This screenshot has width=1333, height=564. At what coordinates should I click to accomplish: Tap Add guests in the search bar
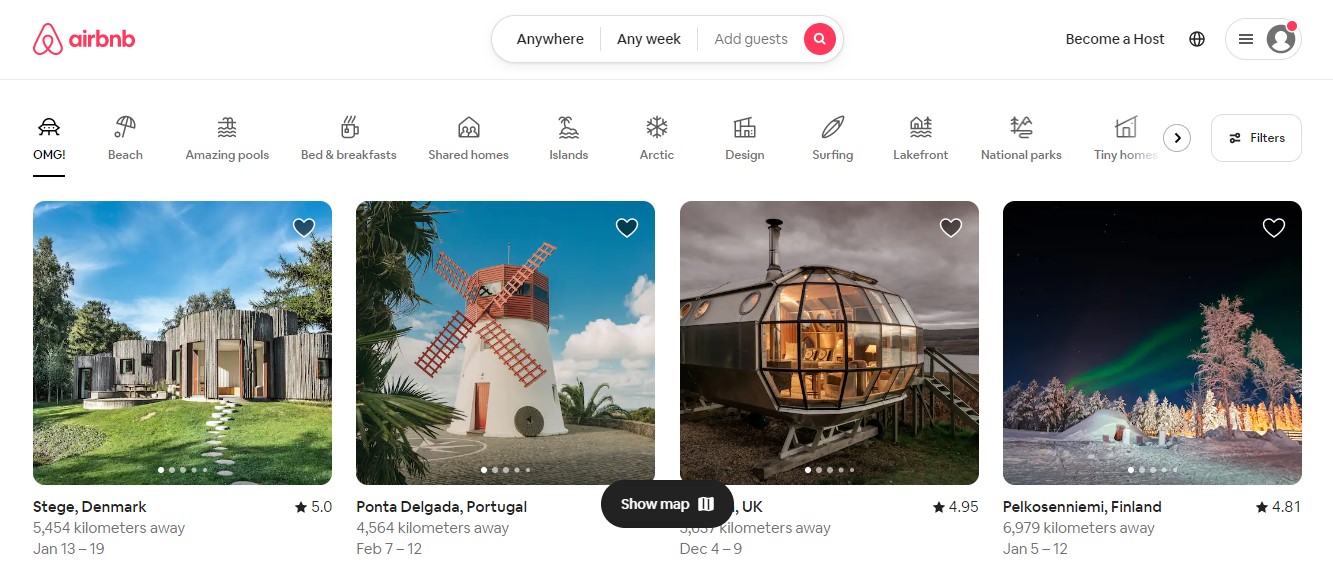[751, 39]
